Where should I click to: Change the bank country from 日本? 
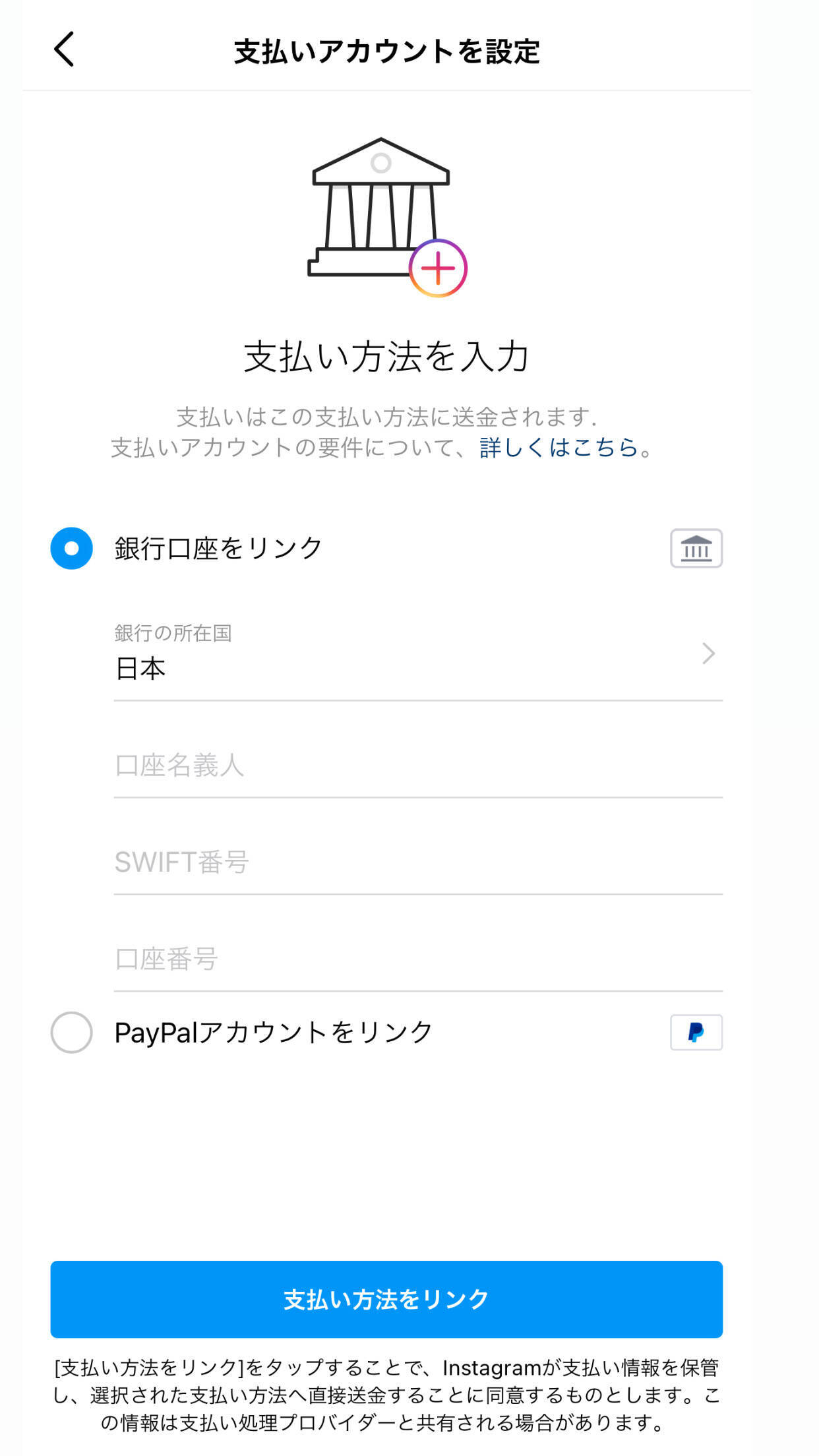[x=417, y=655]
